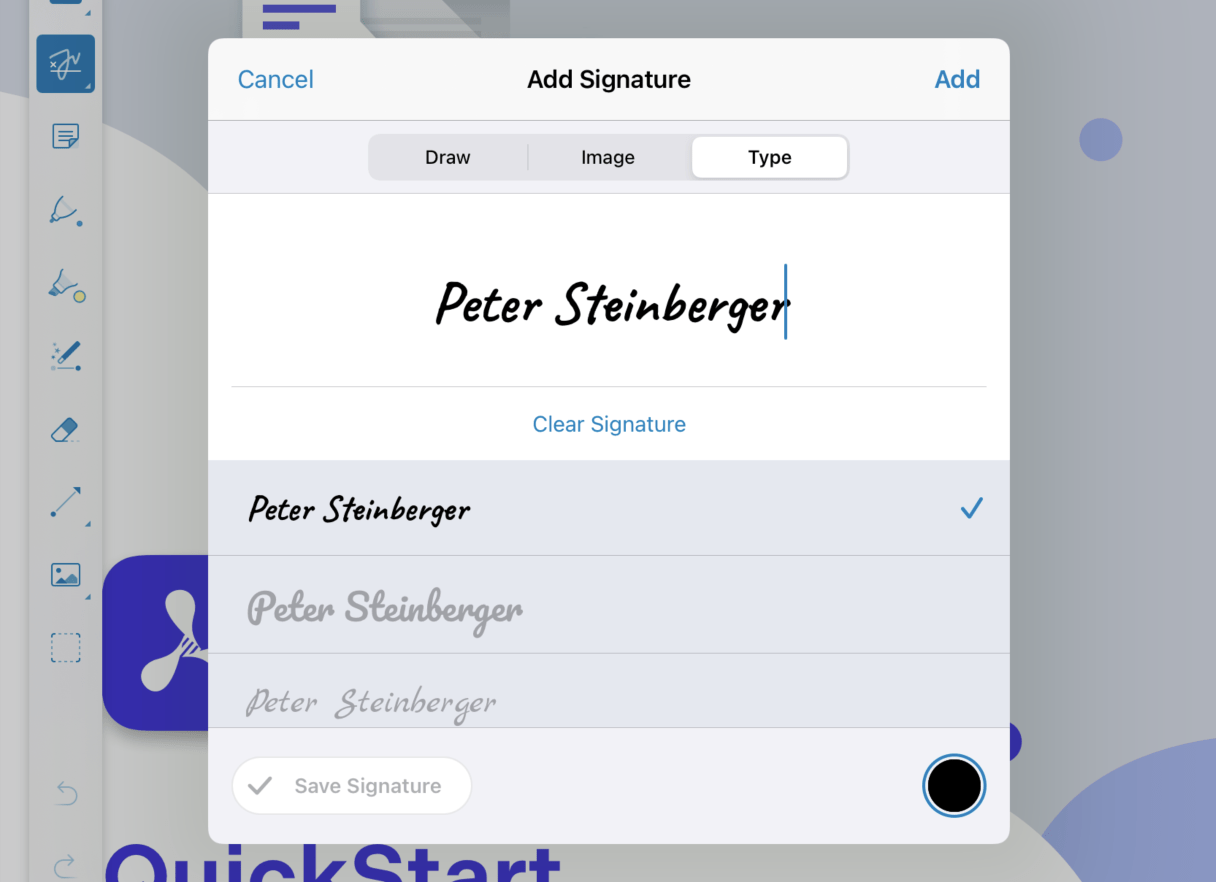Choose the first handwriting font style
This screenshot has width=1216, height=882.
(x=360, y=509)
